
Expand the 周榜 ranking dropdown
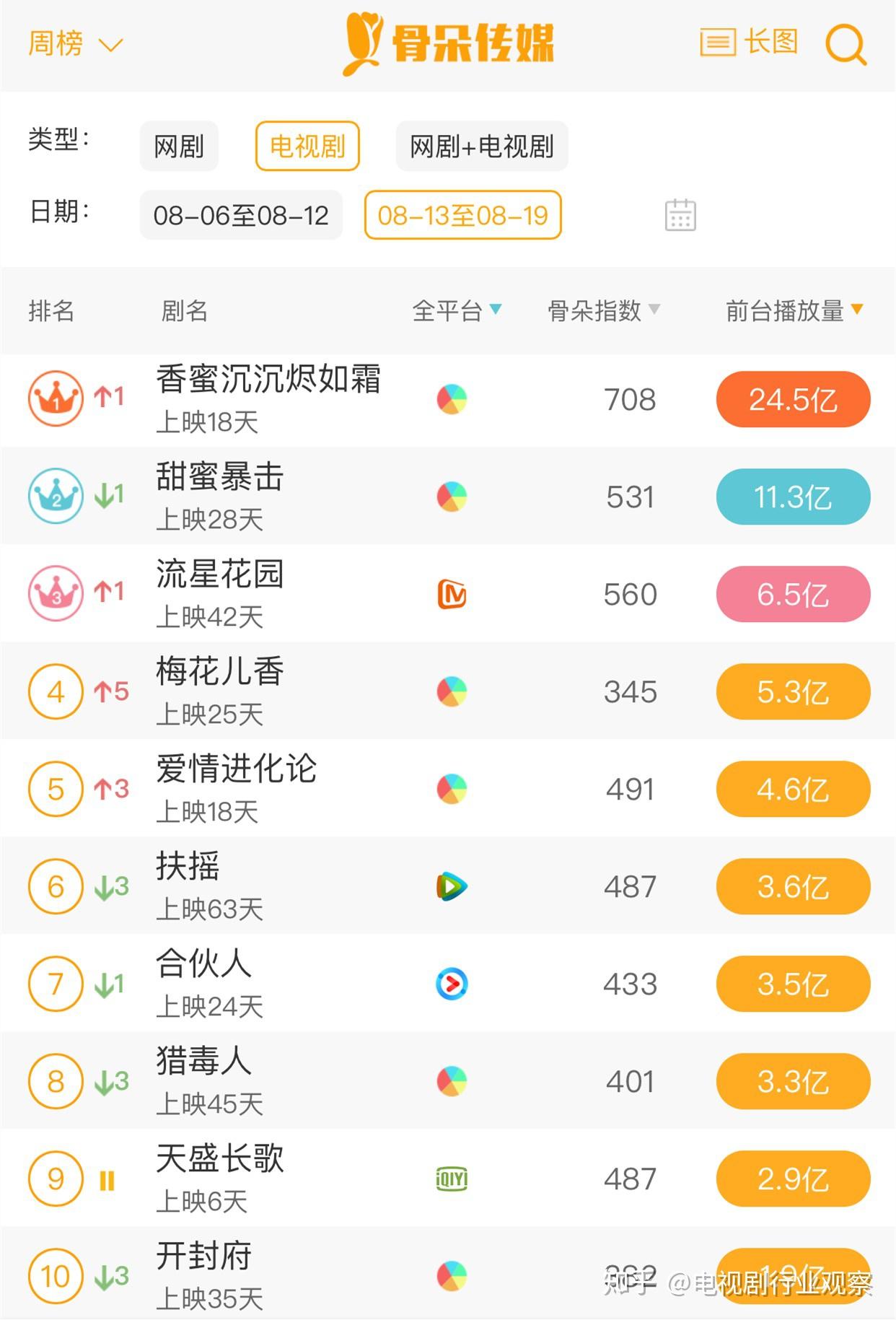coord(72,43)
